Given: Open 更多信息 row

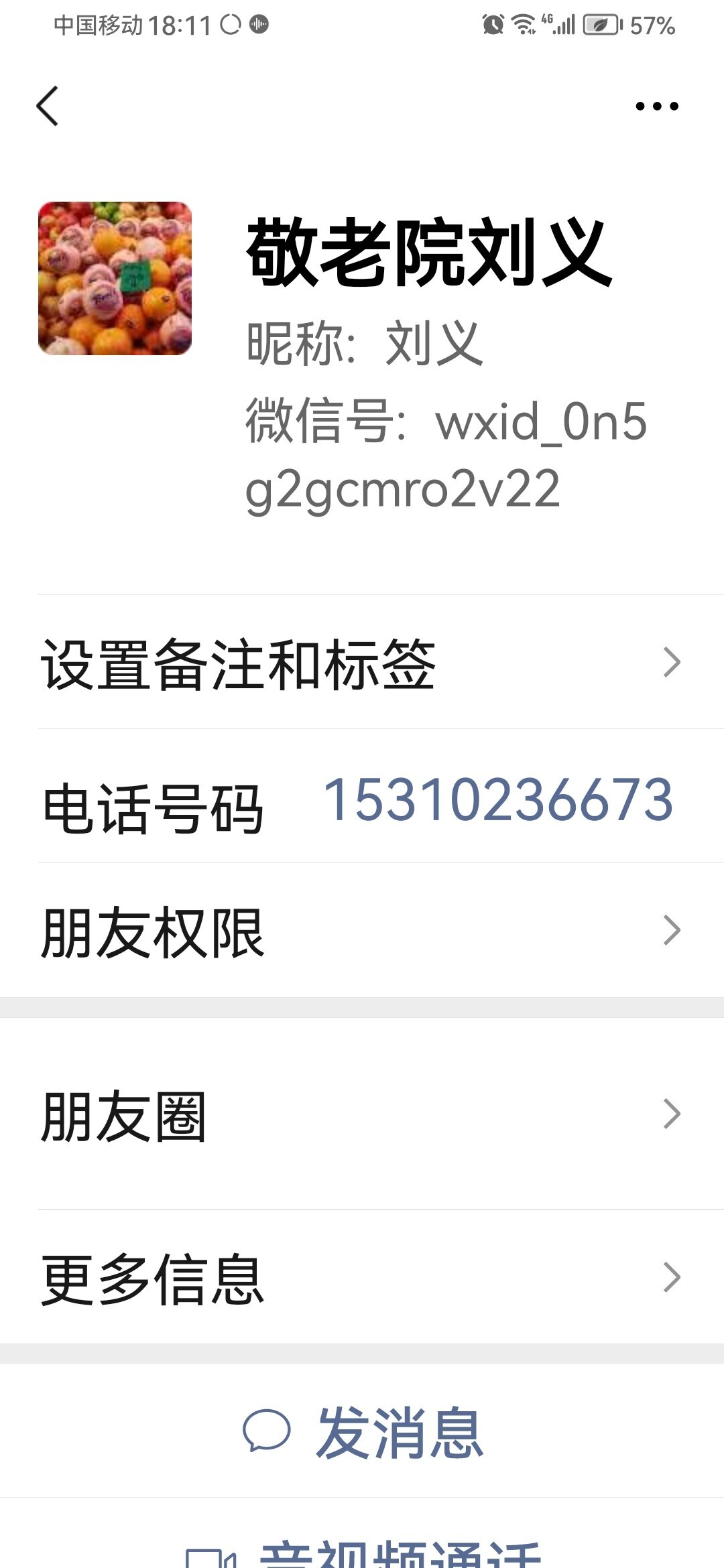Looking at the screenshot, I should (362, 1277).
